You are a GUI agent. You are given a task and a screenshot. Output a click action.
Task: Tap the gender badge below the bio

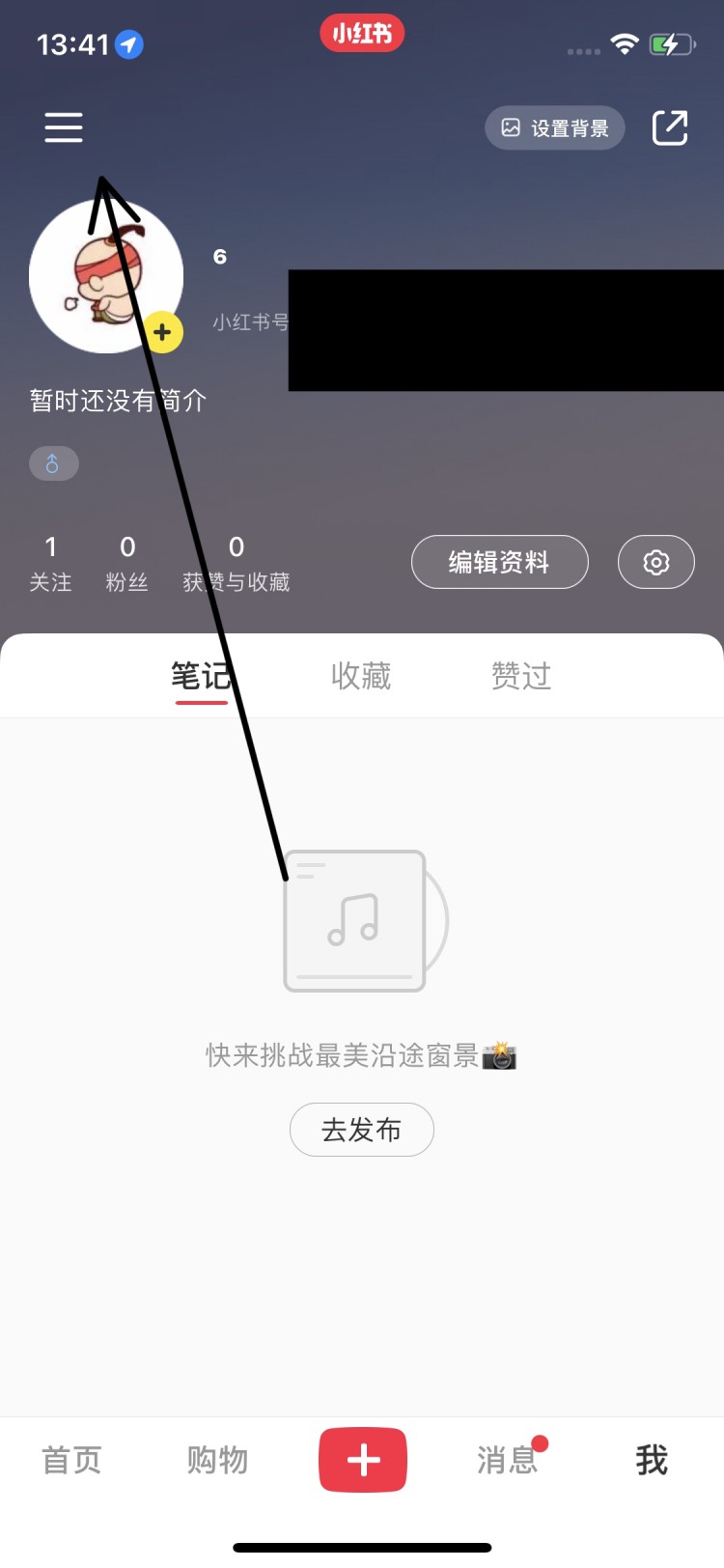click(x=53, y=463)
